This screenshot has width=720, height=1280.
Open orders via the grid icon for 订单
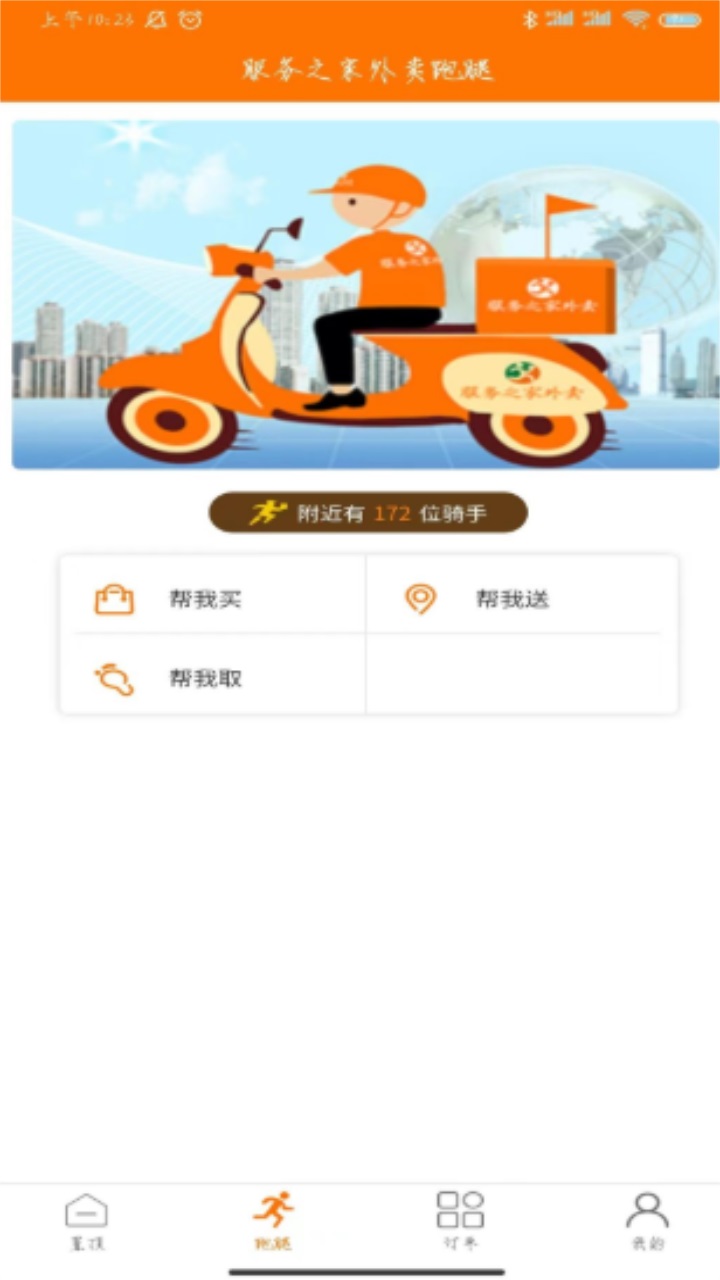pos(460,1210)
